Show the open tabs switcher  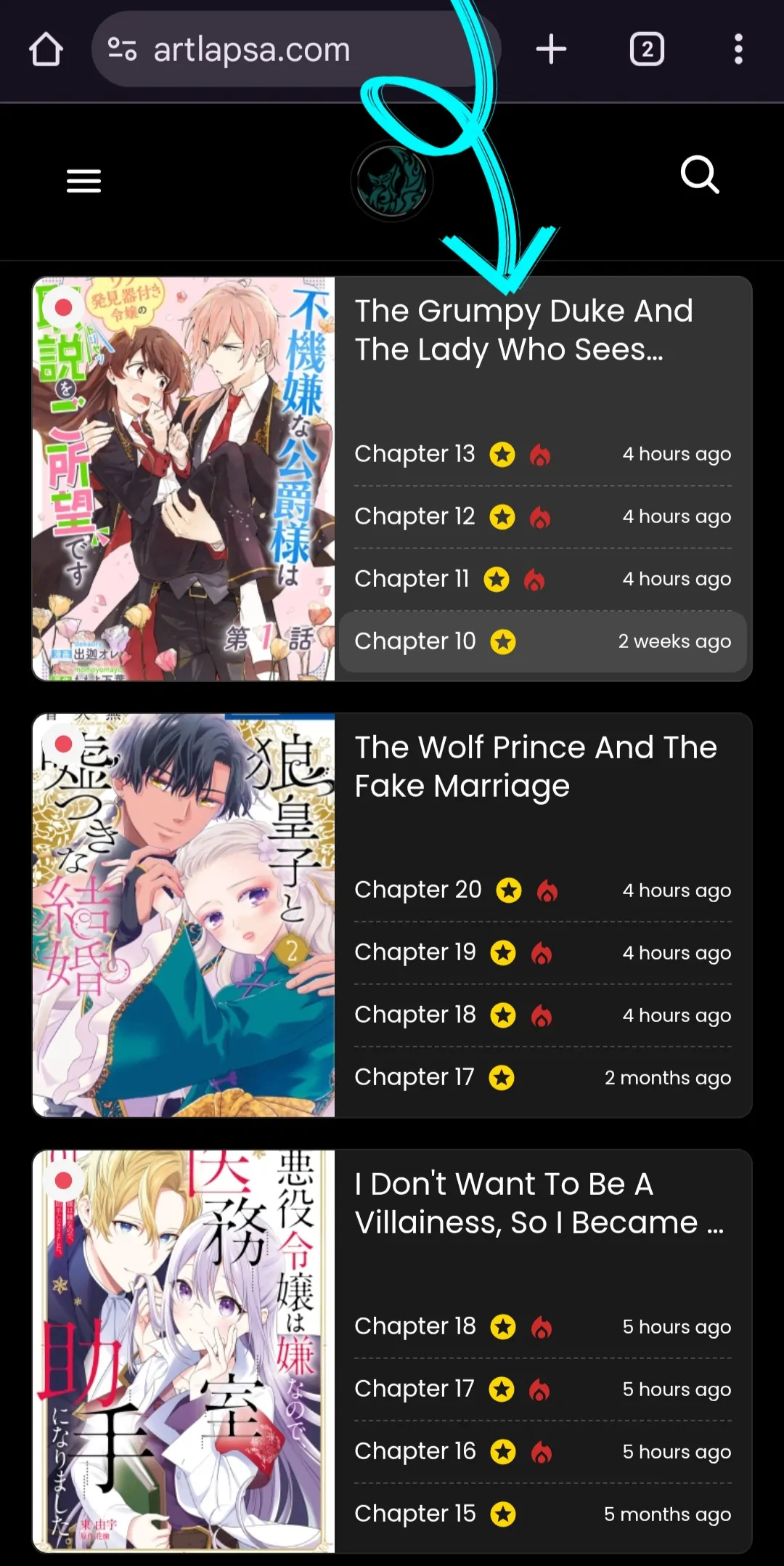click(647, 49)
